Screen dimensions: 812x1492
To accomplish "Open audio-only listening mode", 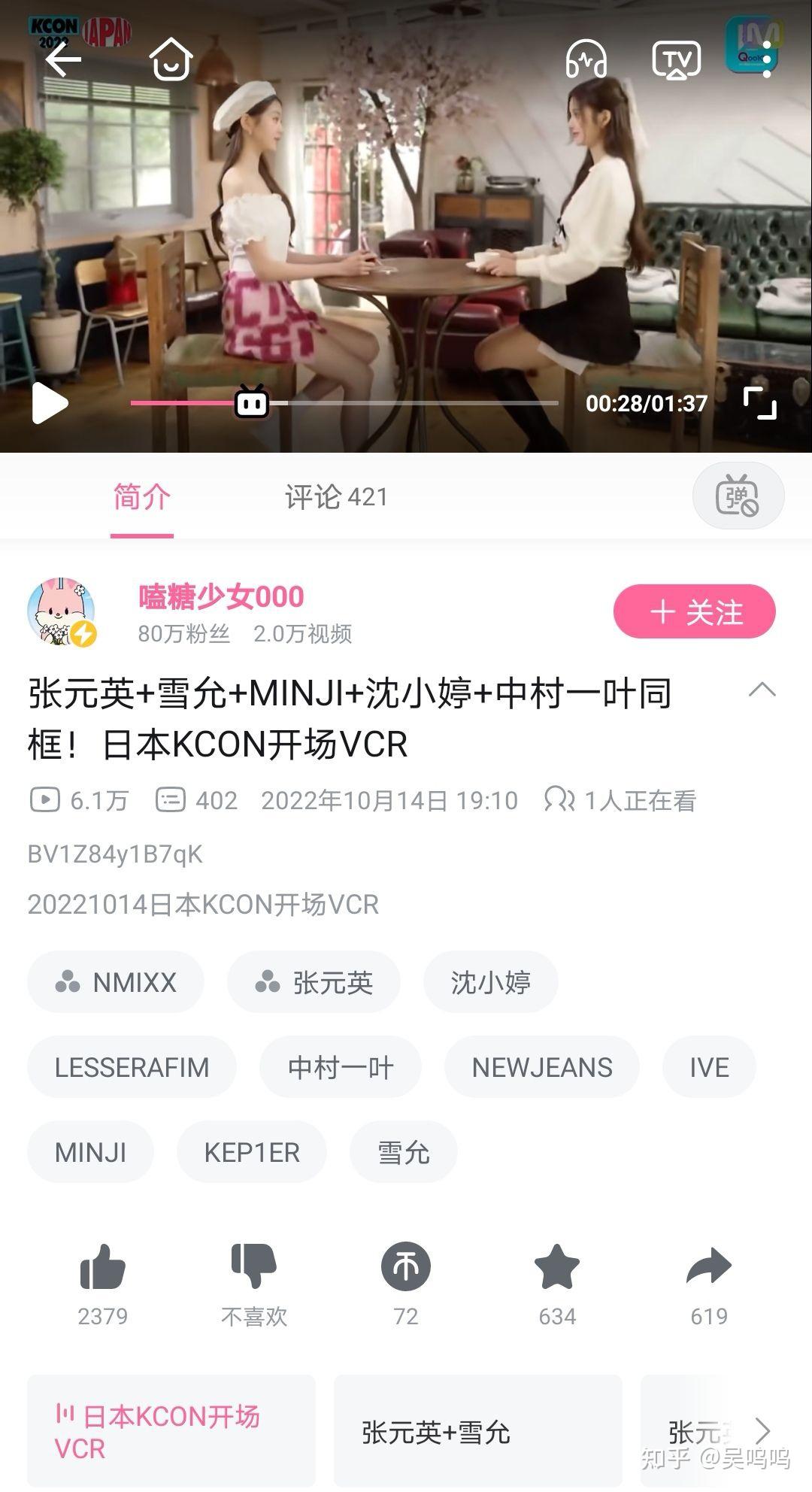I will [x=586, y=60].
